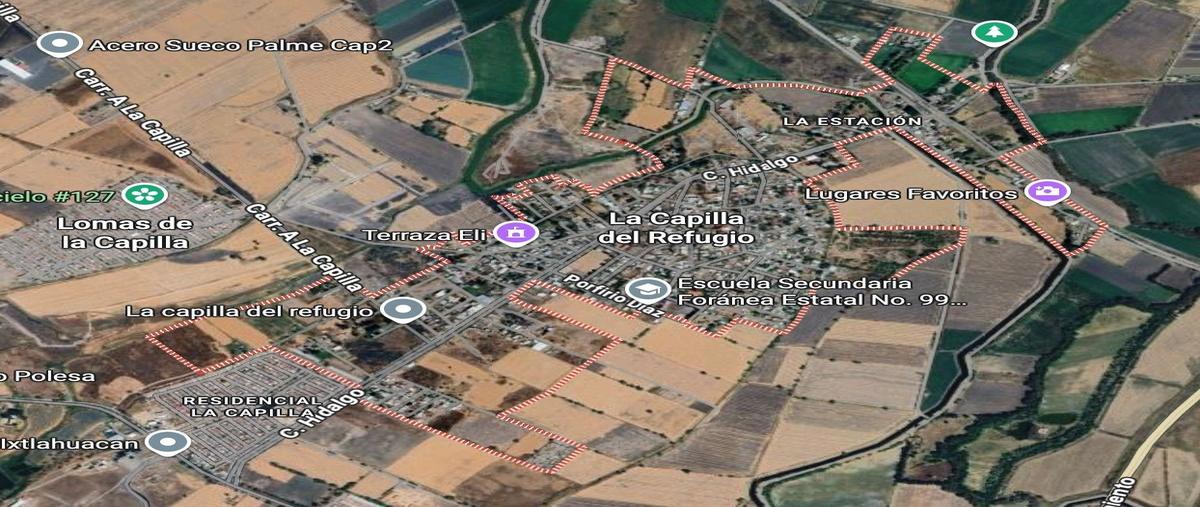Tap the Escuela Secundaria Foránea Estatal school marker

(x=647, y=290)
